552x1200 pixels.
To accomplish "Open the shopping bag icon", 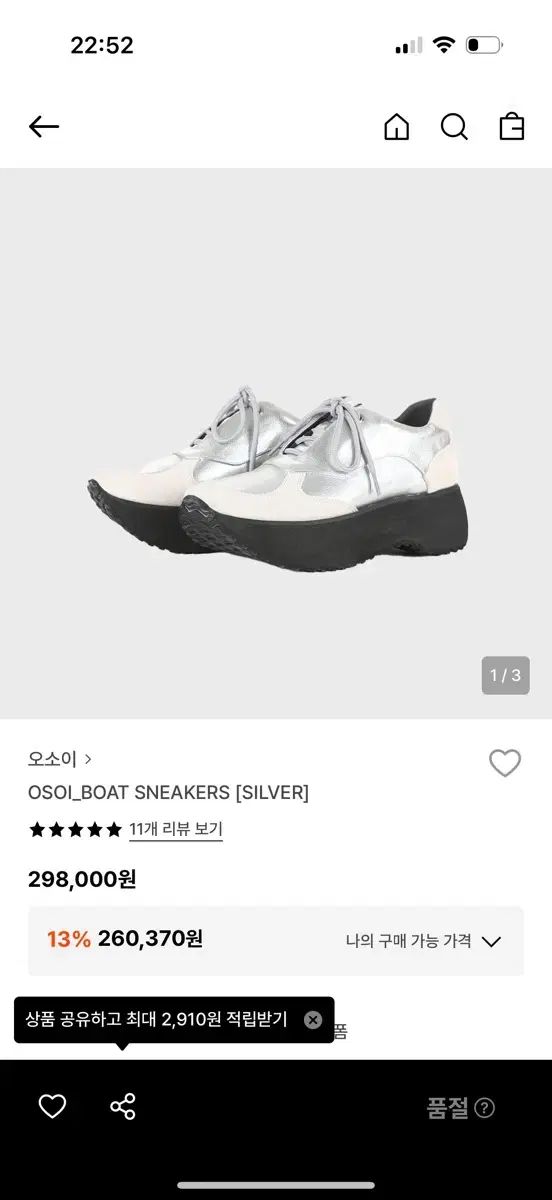I will (x=512, y=127).
